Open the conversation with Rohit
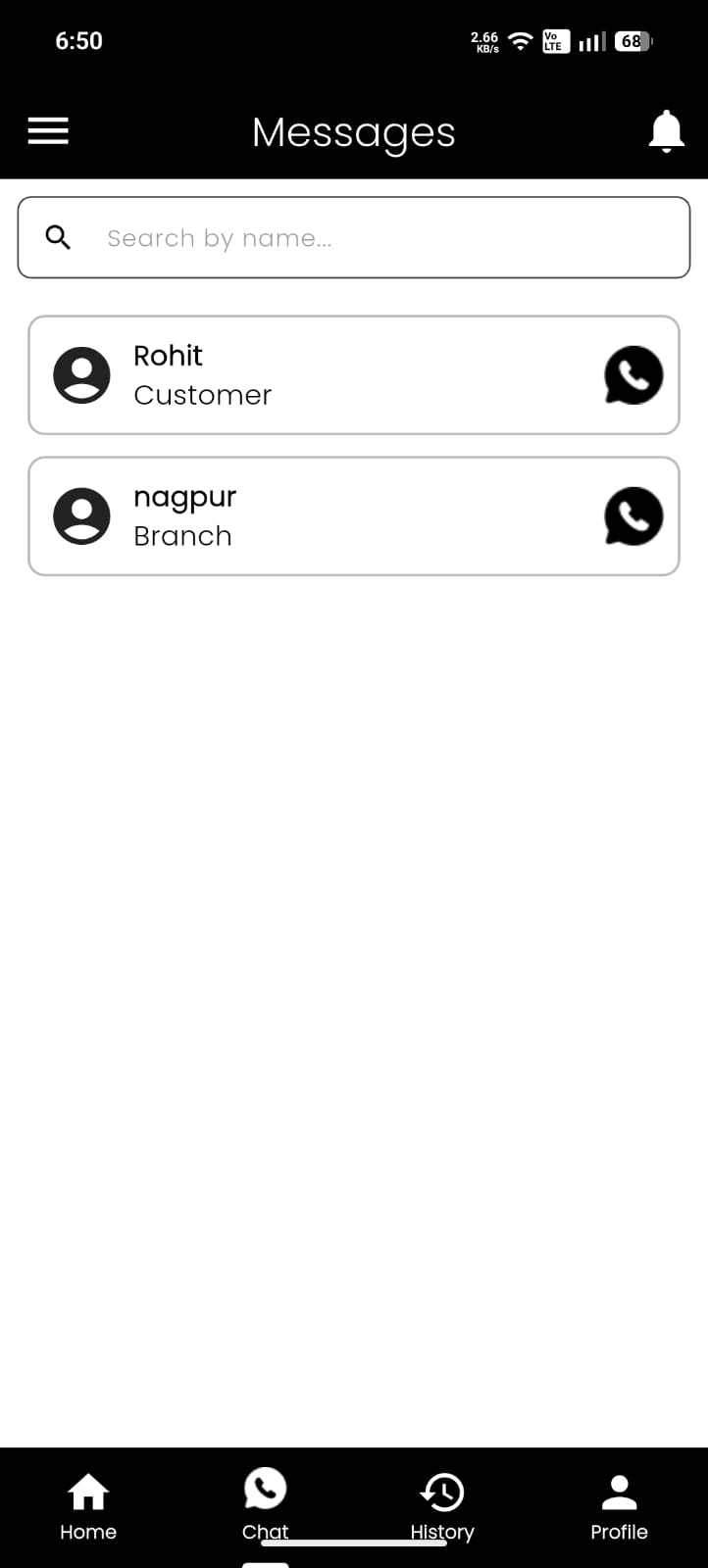The image size is (708, 1568). [294, 375]
